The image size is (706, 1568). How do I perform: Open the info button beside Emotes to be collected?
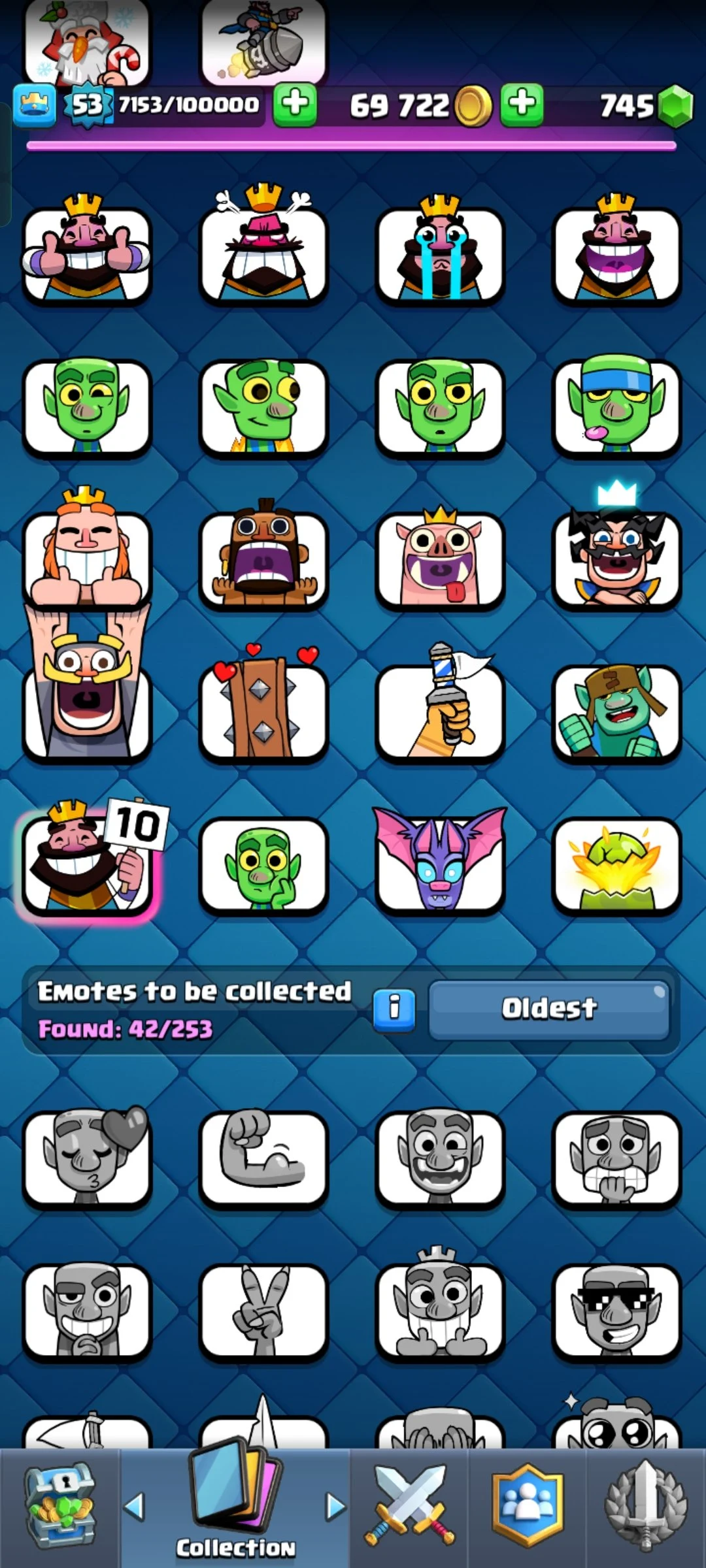click(394, 1009)
